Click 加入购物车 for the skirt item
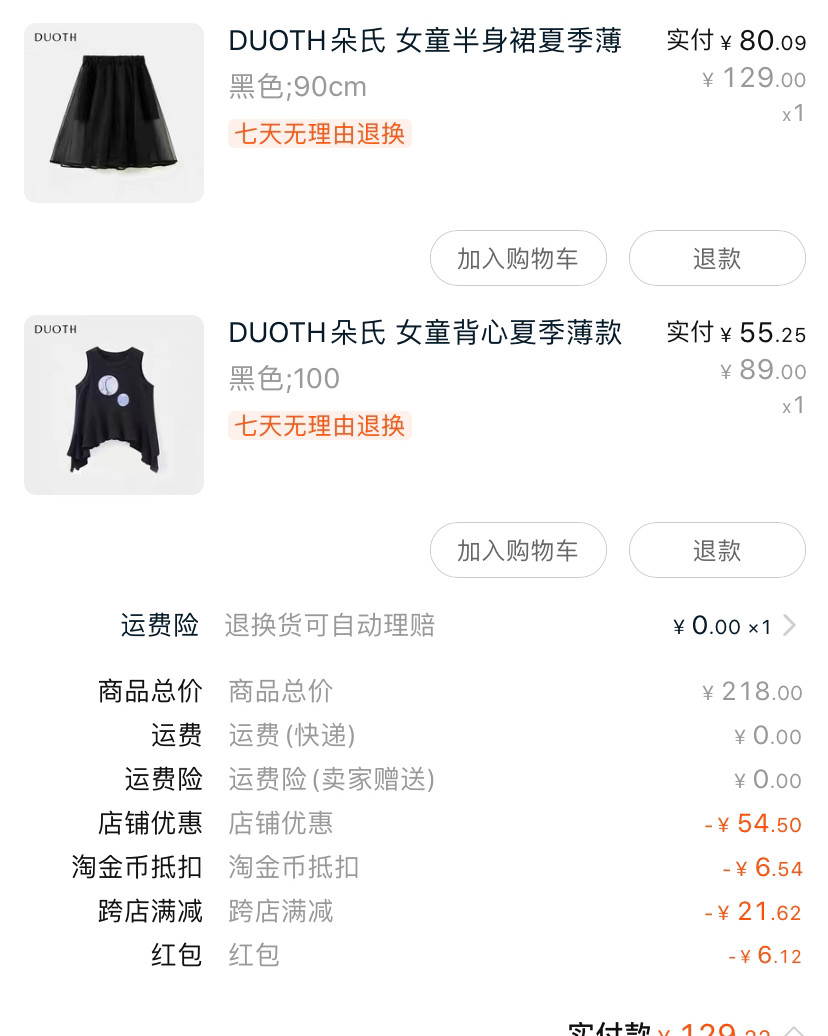828x1036 pixels. (x=518, y=258)
